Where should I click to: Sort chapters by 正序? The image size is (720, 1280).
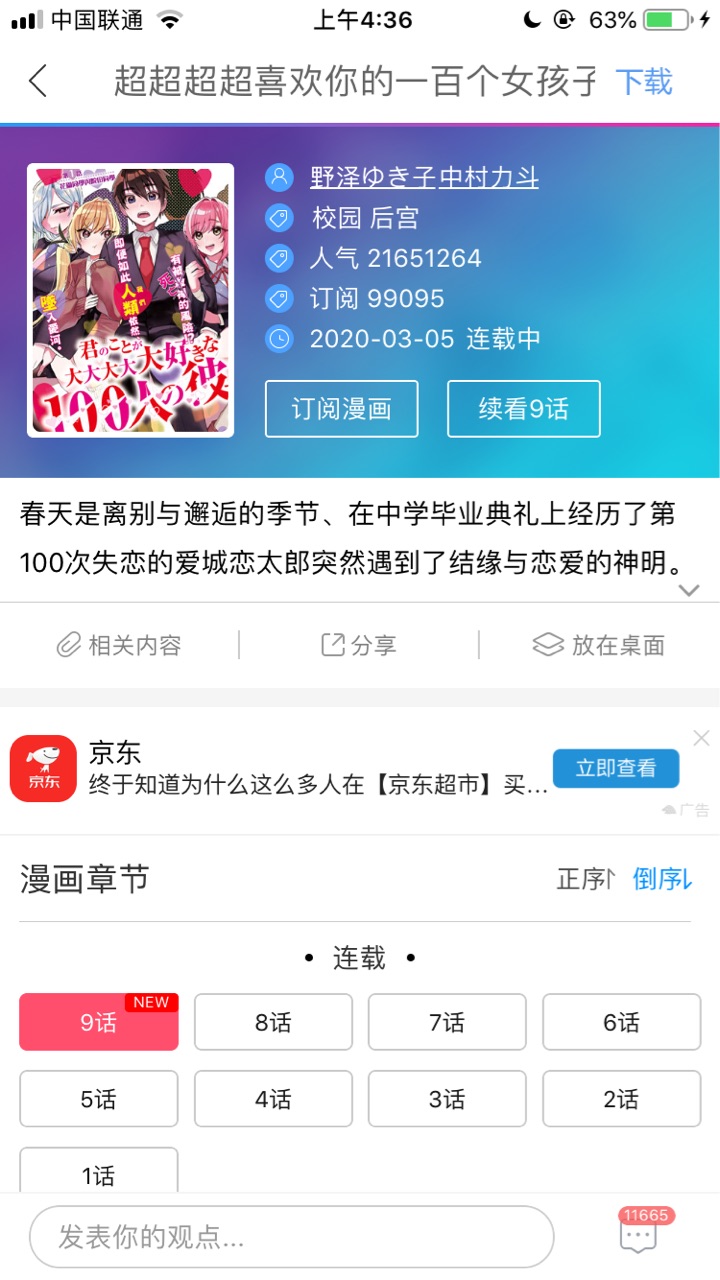(584, 879)
